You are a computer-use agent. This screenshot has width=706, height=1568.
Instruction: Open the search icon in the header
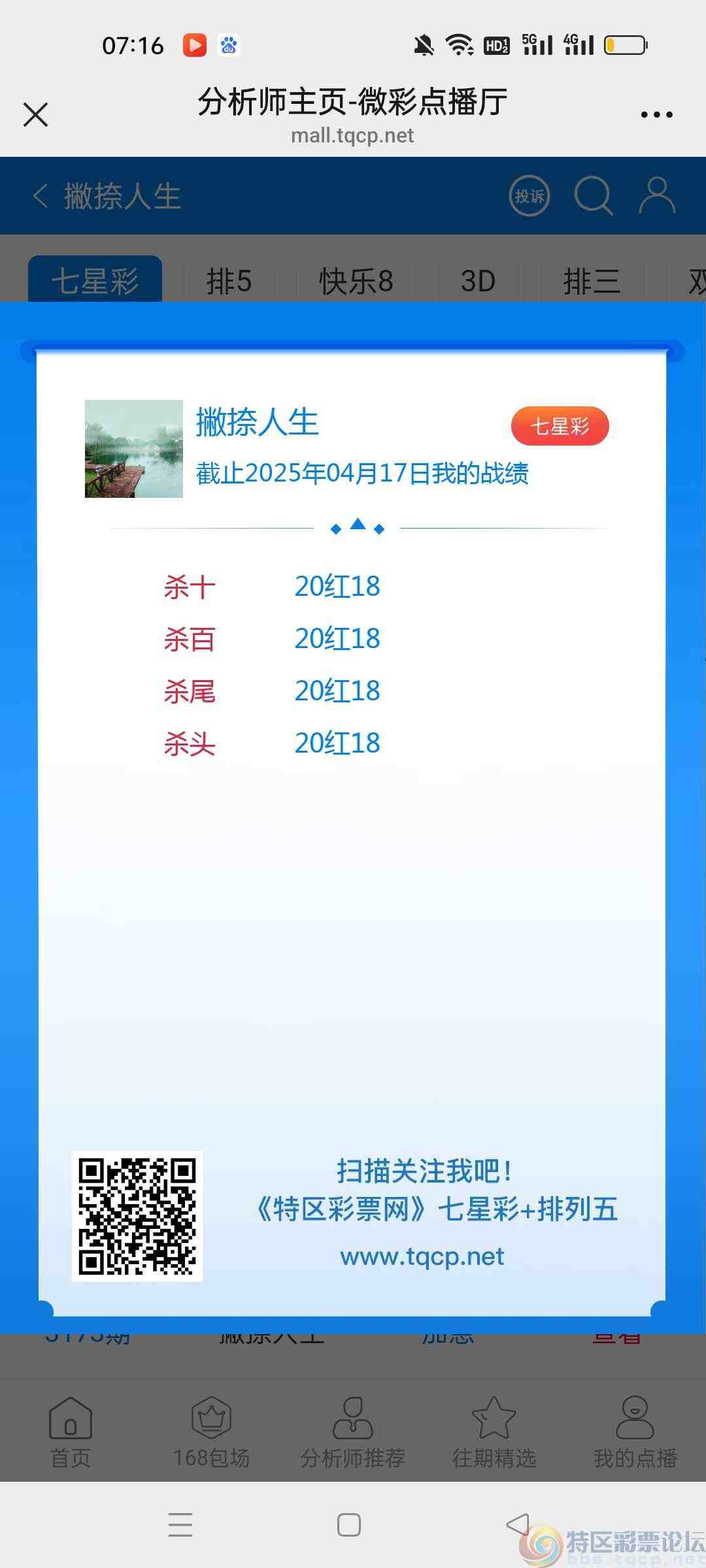tap(592, 196)
